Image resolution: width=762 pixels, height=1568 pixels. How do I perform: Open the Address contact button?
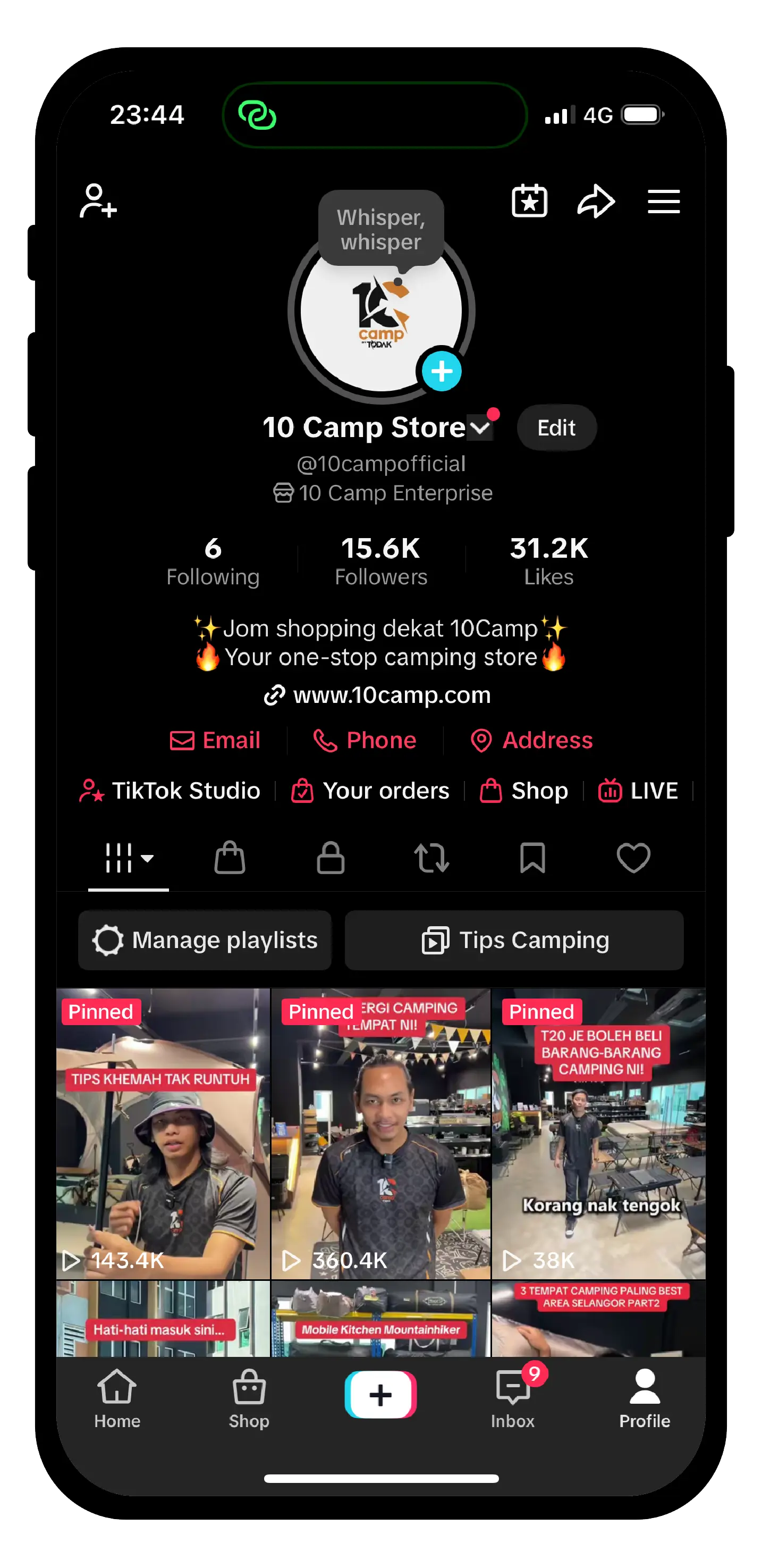531,740
